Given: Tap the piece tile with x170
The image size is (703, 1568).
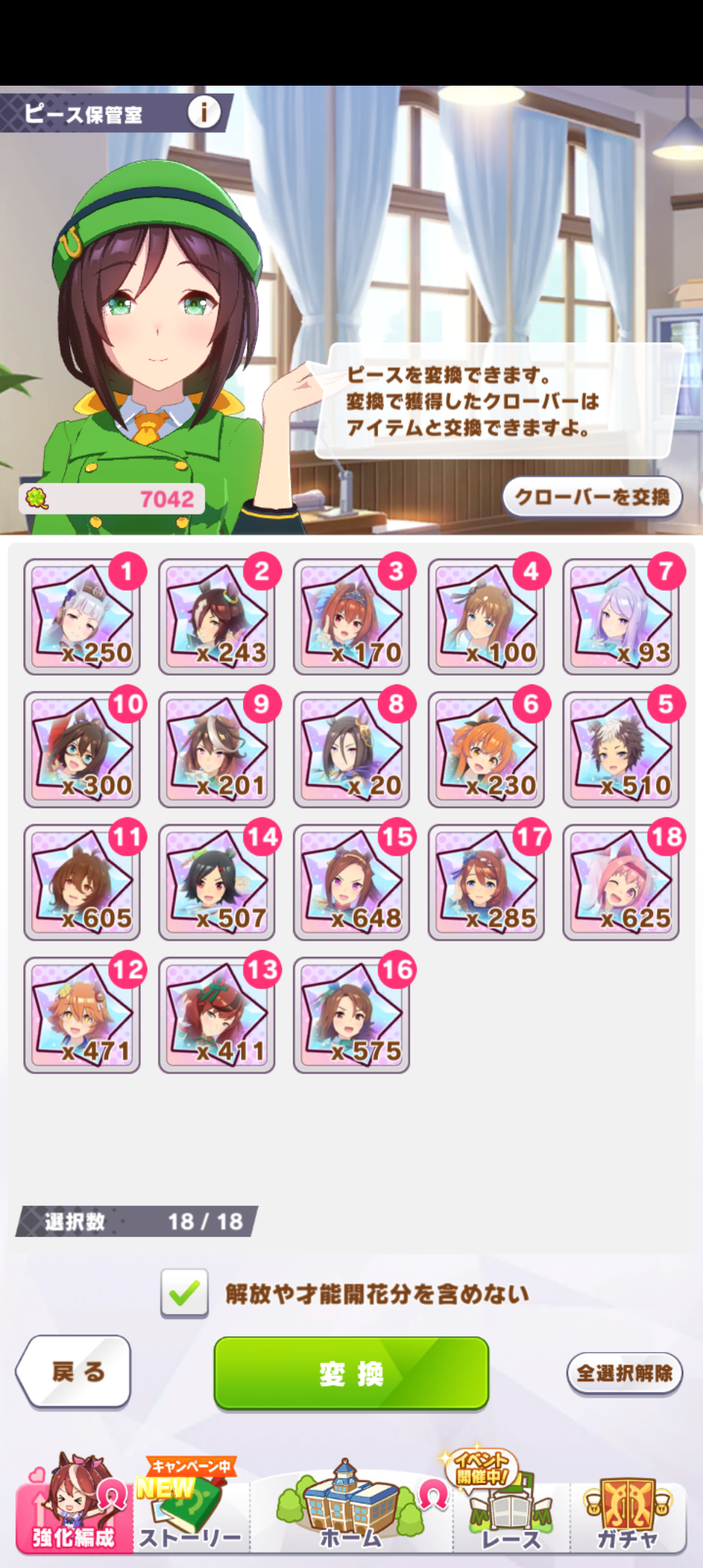Looking at the screenshot, I should click(x=351, y=617).
